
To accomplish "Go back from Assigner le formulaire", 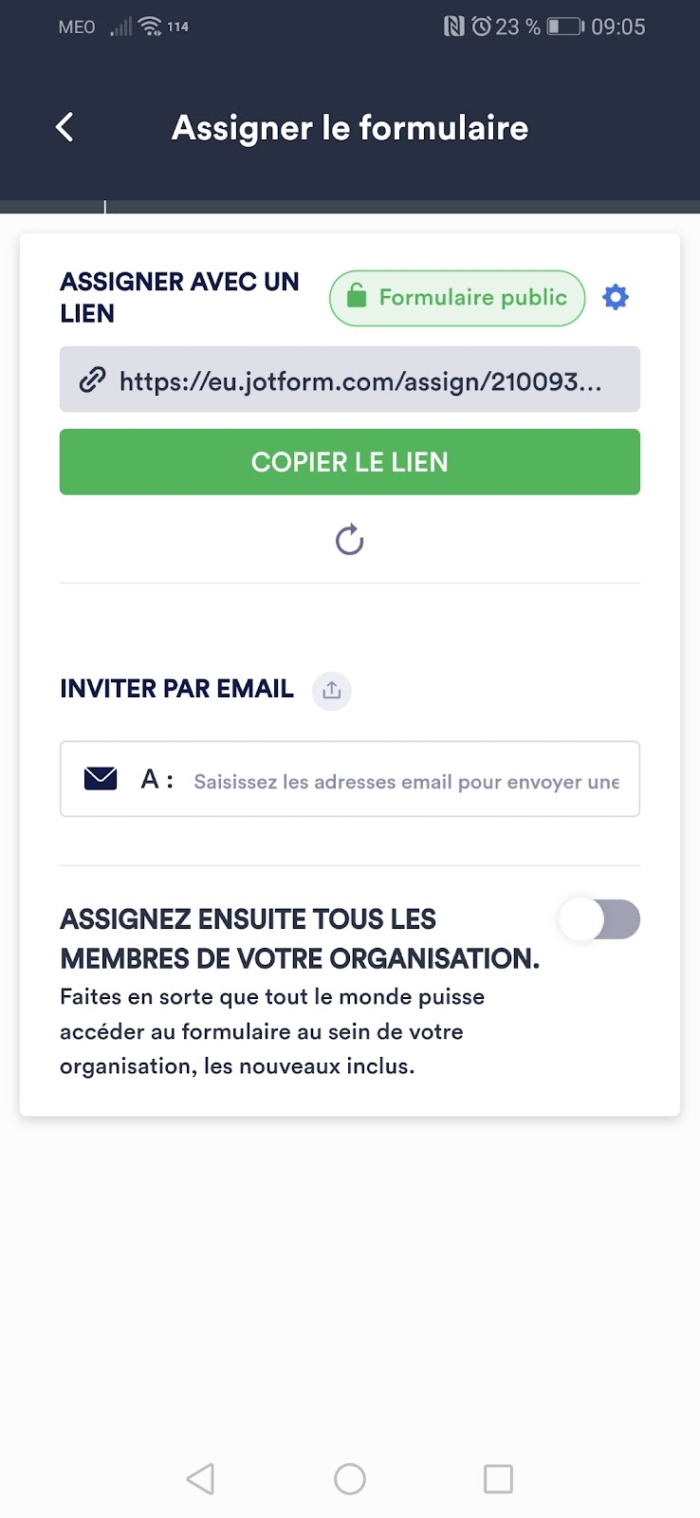I will (65, 127).
